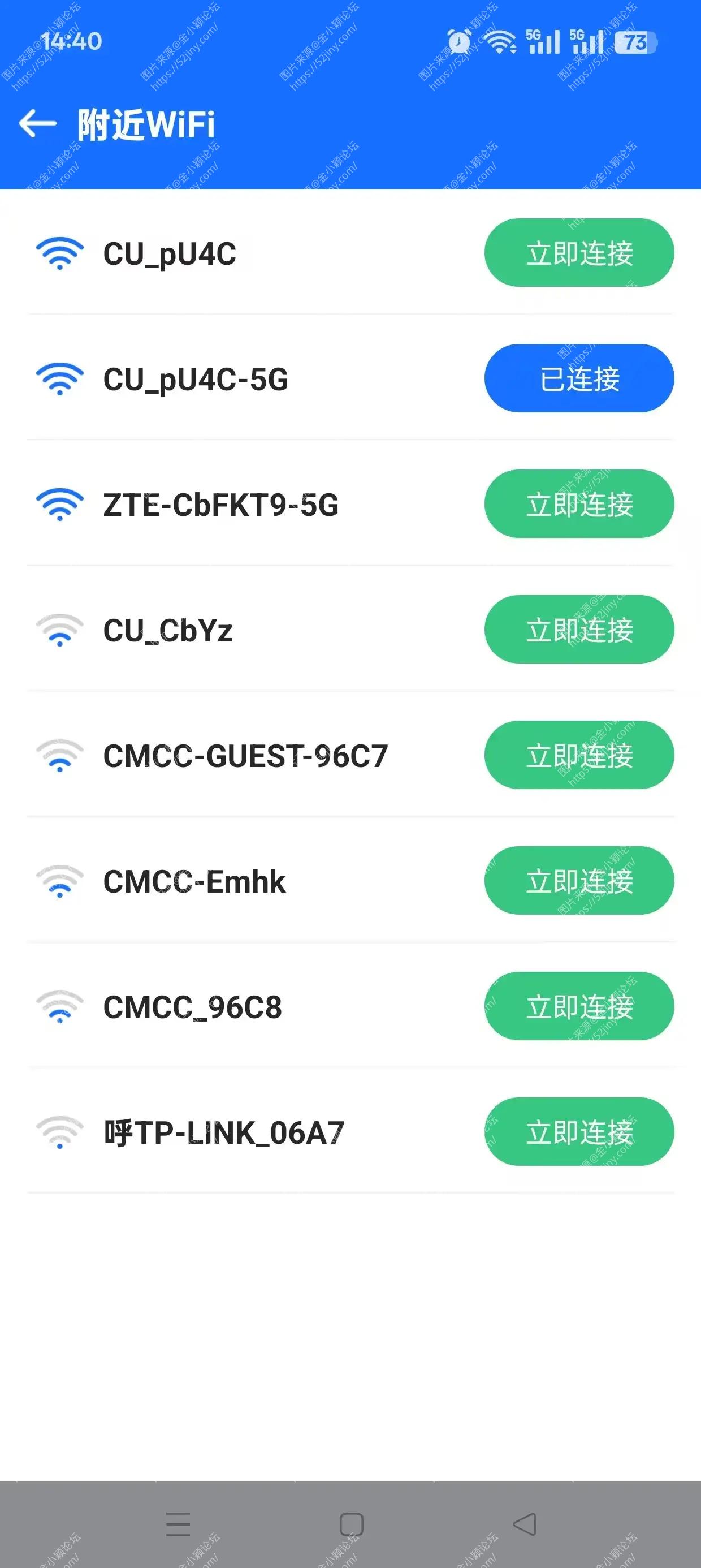
Task: Click the WiFi icon next to CMCC_96C8
Action: tap(59, 1006)
